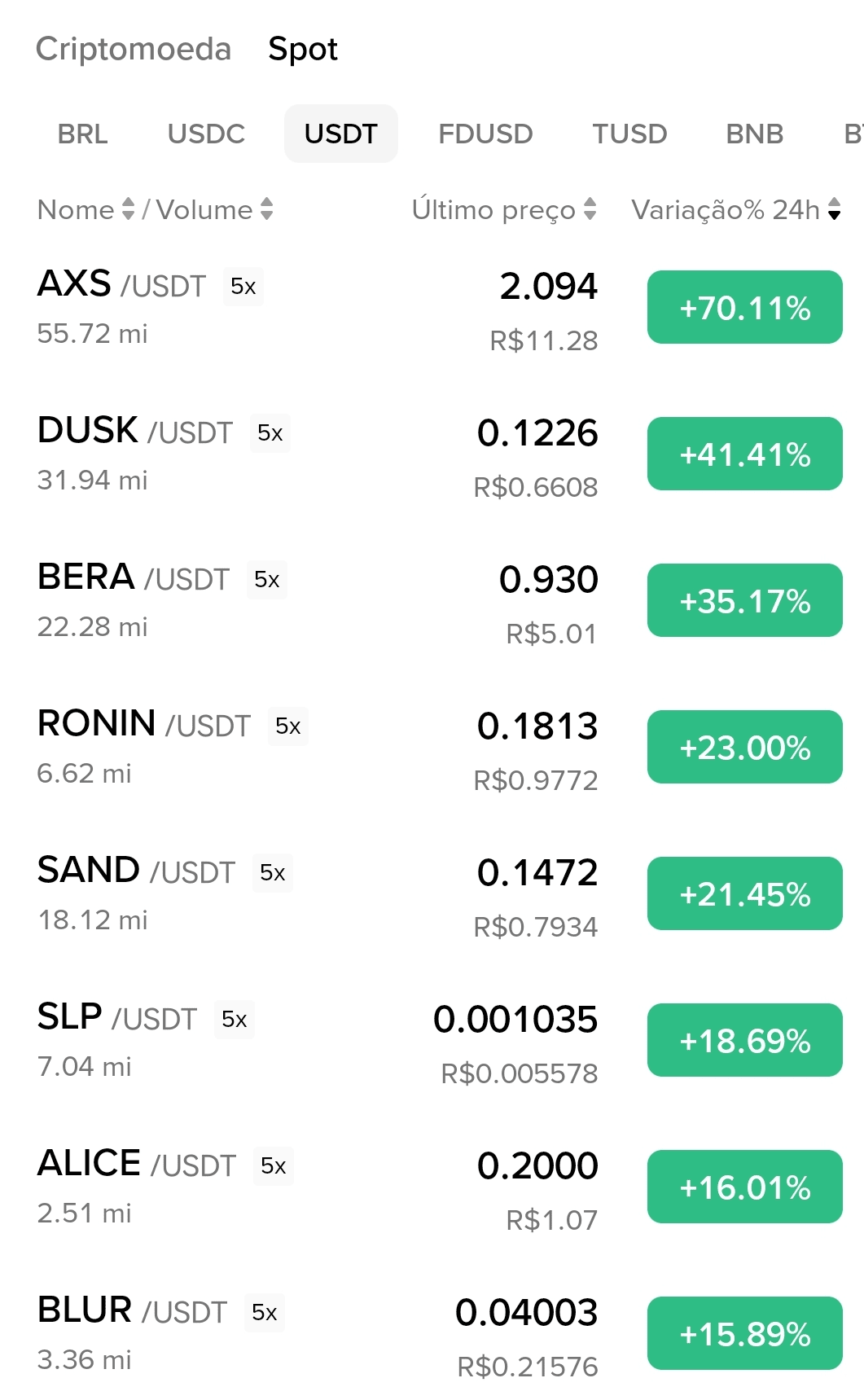
Task: Switch to FDUSD market tab
Action: 485,134
